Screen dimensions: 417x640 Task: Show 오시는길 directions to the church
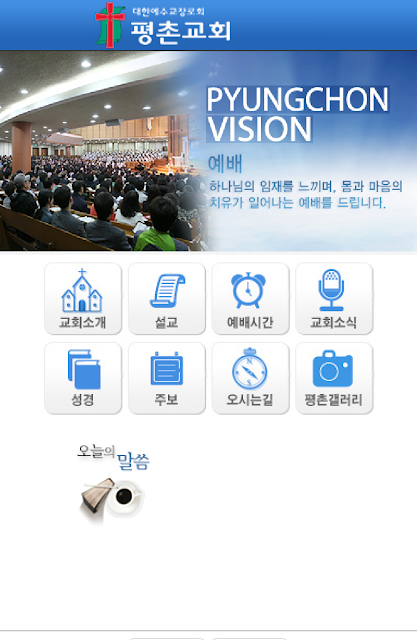click(250, 378)
